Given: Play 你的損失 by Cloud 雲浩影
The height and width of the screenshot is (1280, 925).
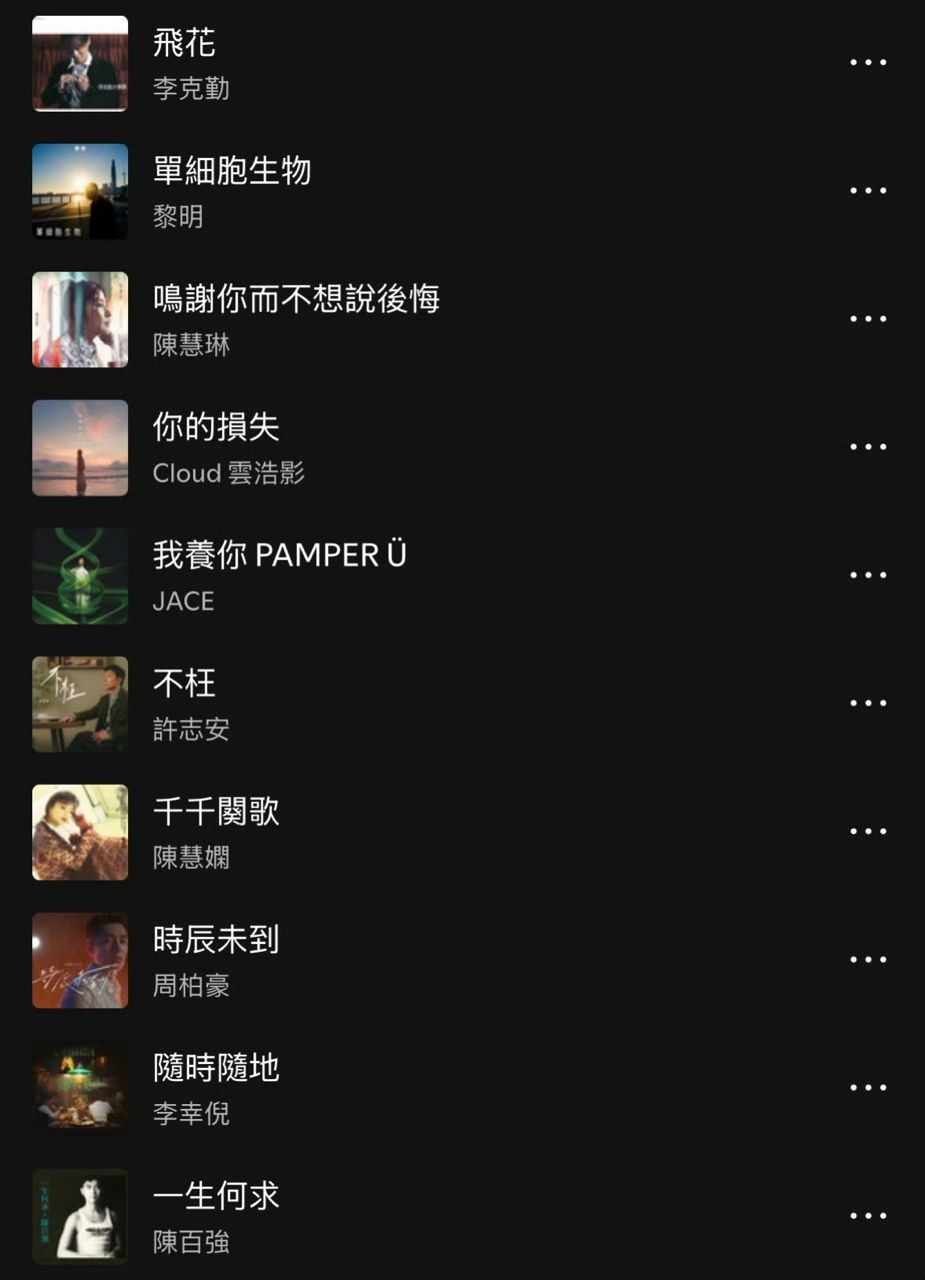Looking at the screenshot, I should point(216,428).
